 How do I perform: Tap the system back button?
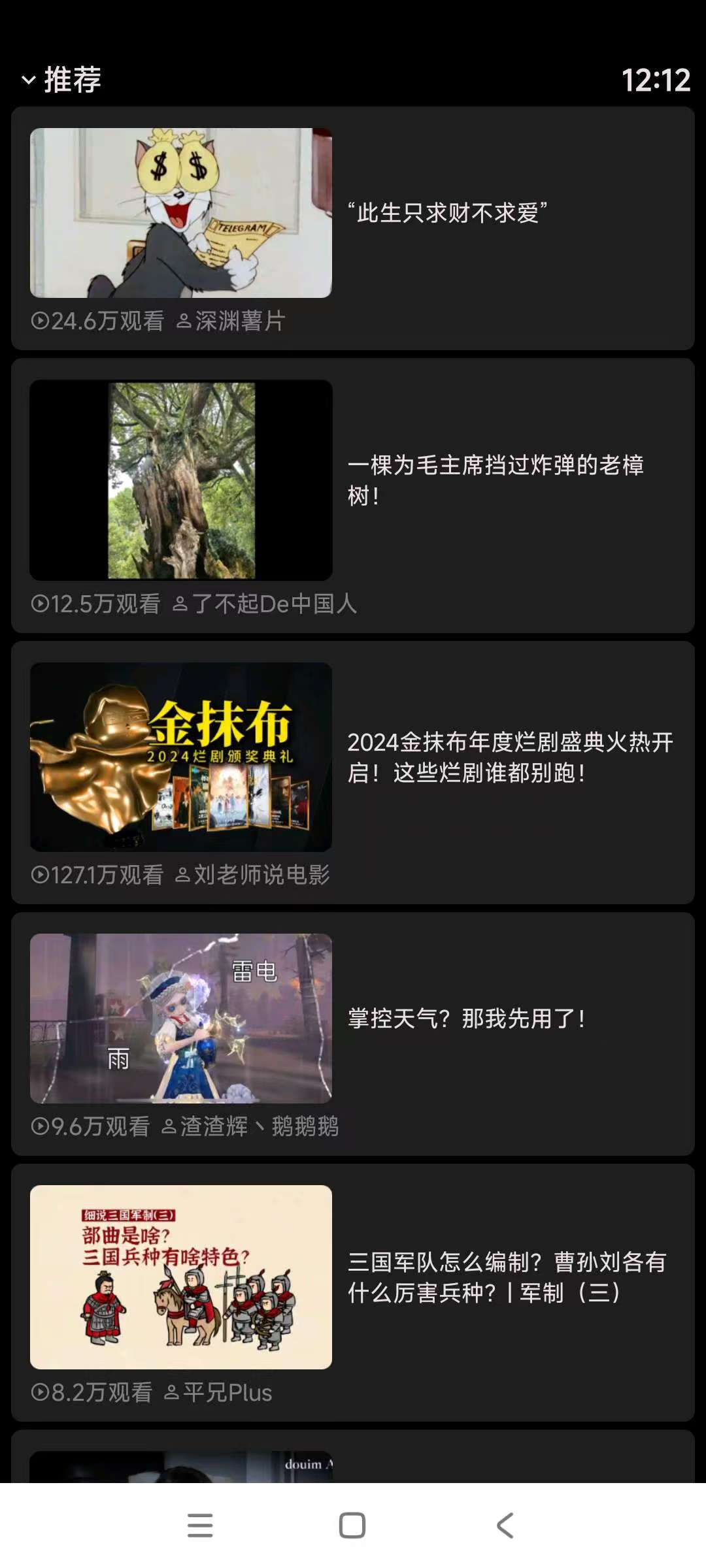(x=505, y=1526)
